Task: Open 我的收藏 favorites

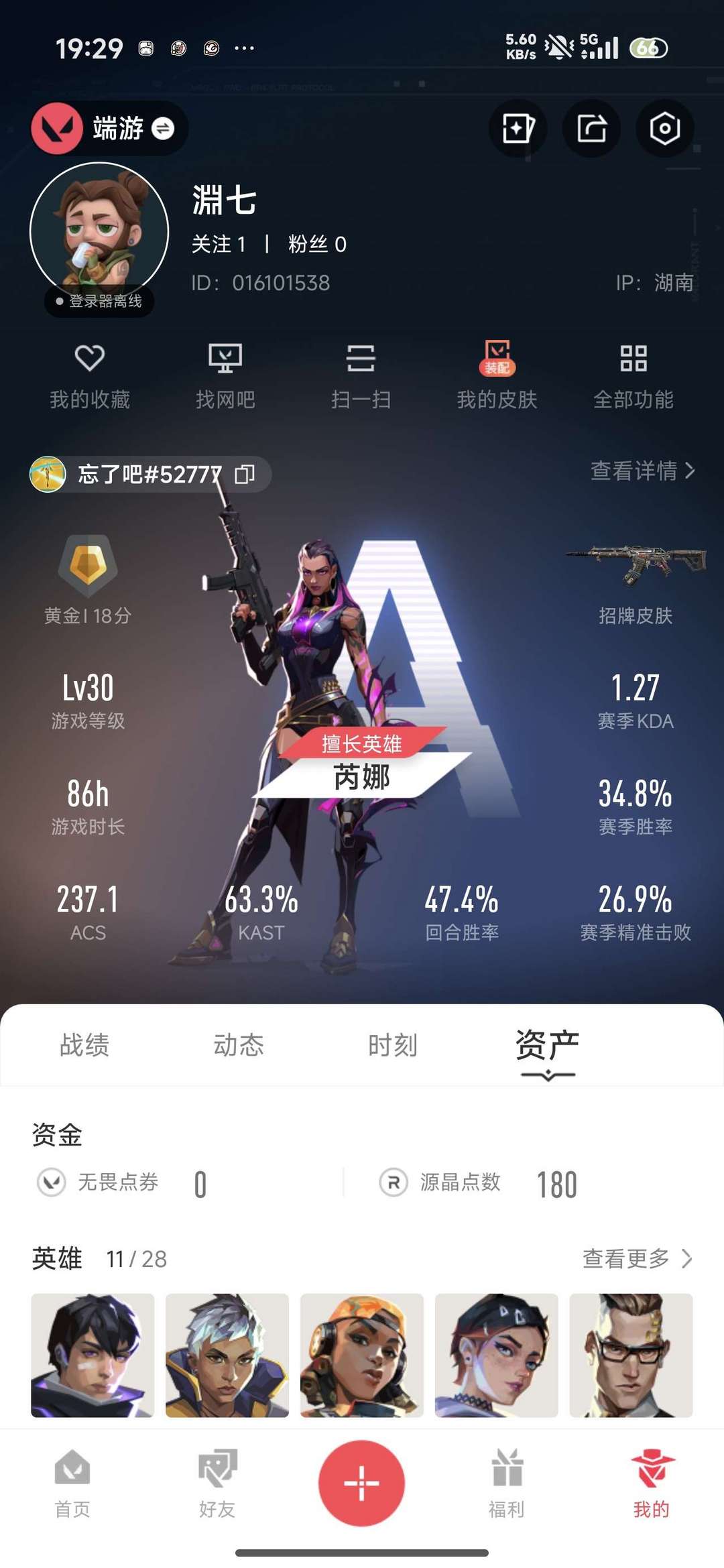Action: point(90,377)
